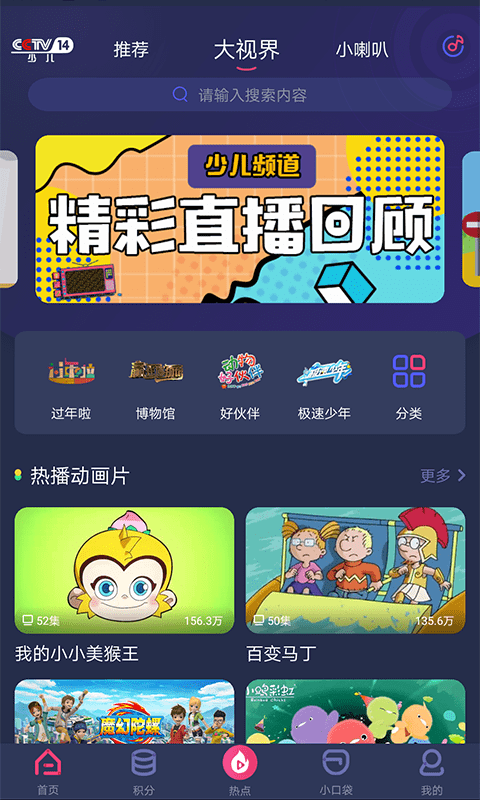Open the 过年啦 program shortcut
This screenshot has width=480, height=800.
pyautogui.click(x=71, y=387)
